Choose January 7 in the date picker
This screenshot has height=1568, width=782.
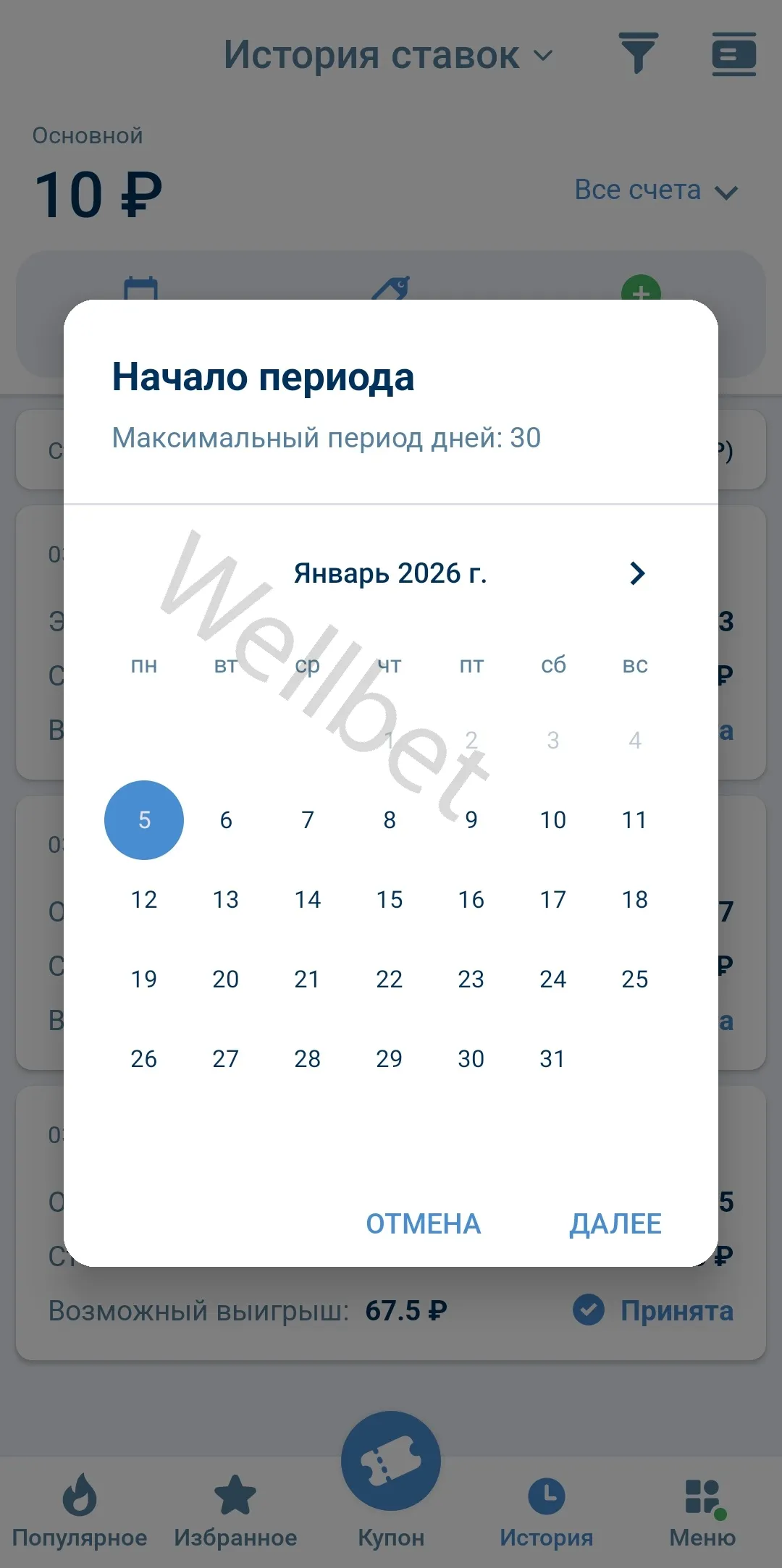tap(308, 820)
